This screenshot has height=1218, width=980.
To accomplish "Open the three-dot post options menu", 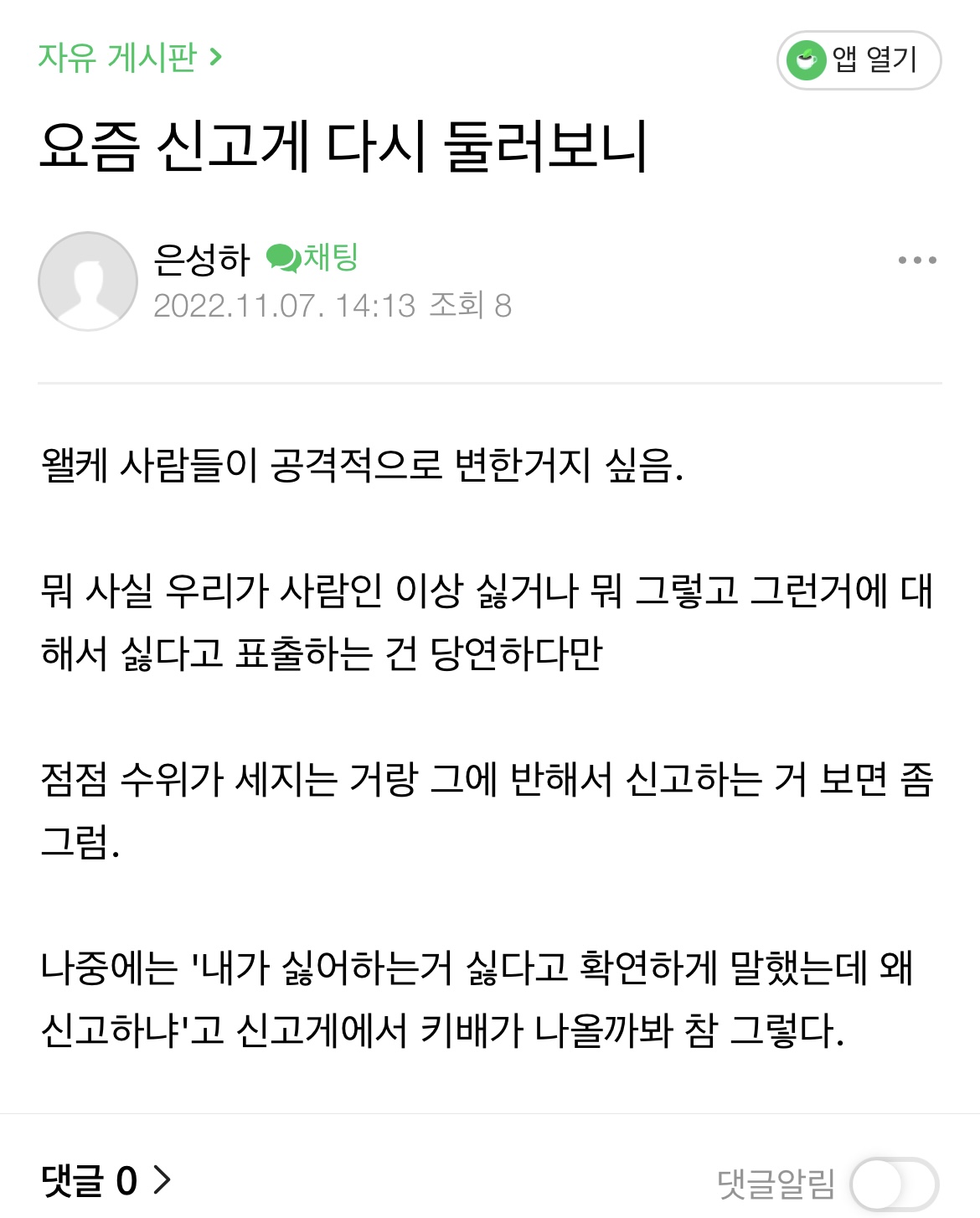I will coord(916,261).
